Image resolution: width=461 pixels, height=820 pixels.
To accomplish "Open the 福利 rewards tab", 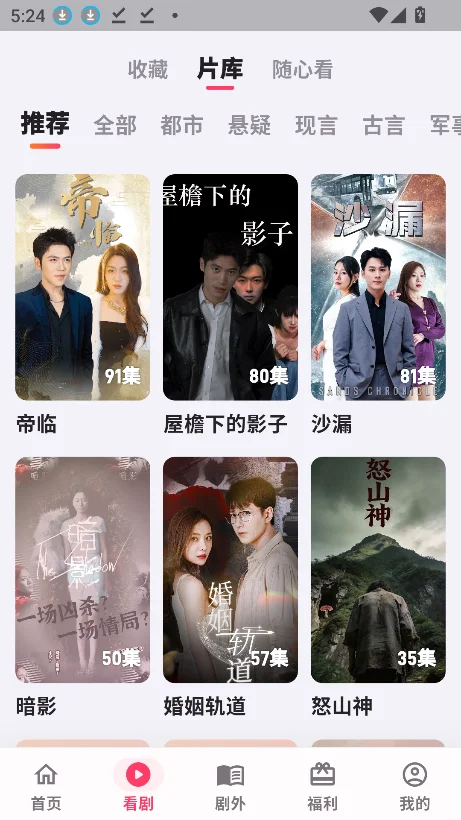I will click(x=322, y=786).
